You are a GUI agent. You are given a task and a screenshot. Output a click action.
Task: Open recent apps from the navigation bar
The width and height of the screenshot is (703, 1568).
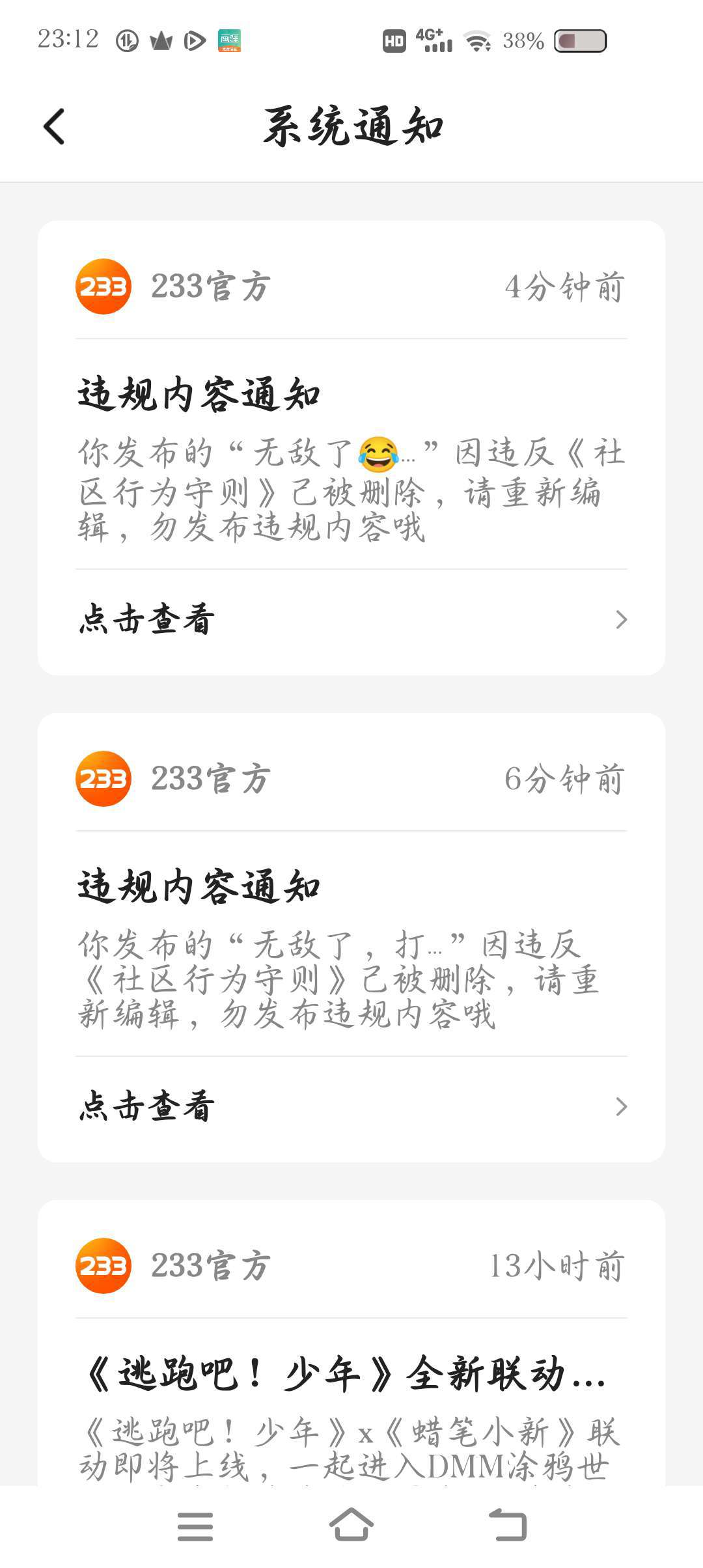tap(195, 1526)
